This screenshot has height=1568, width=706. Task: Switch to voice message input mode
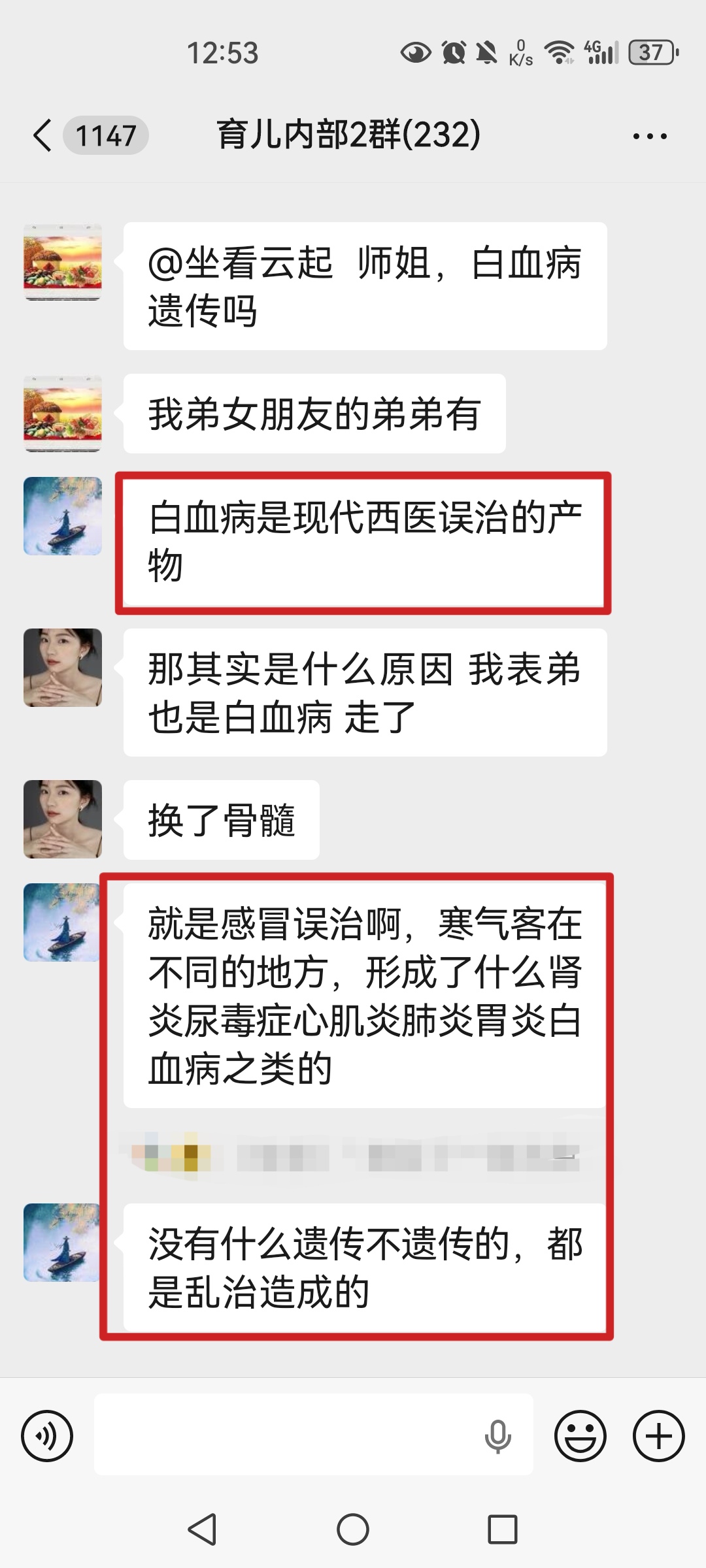[x=47, y=1436]
